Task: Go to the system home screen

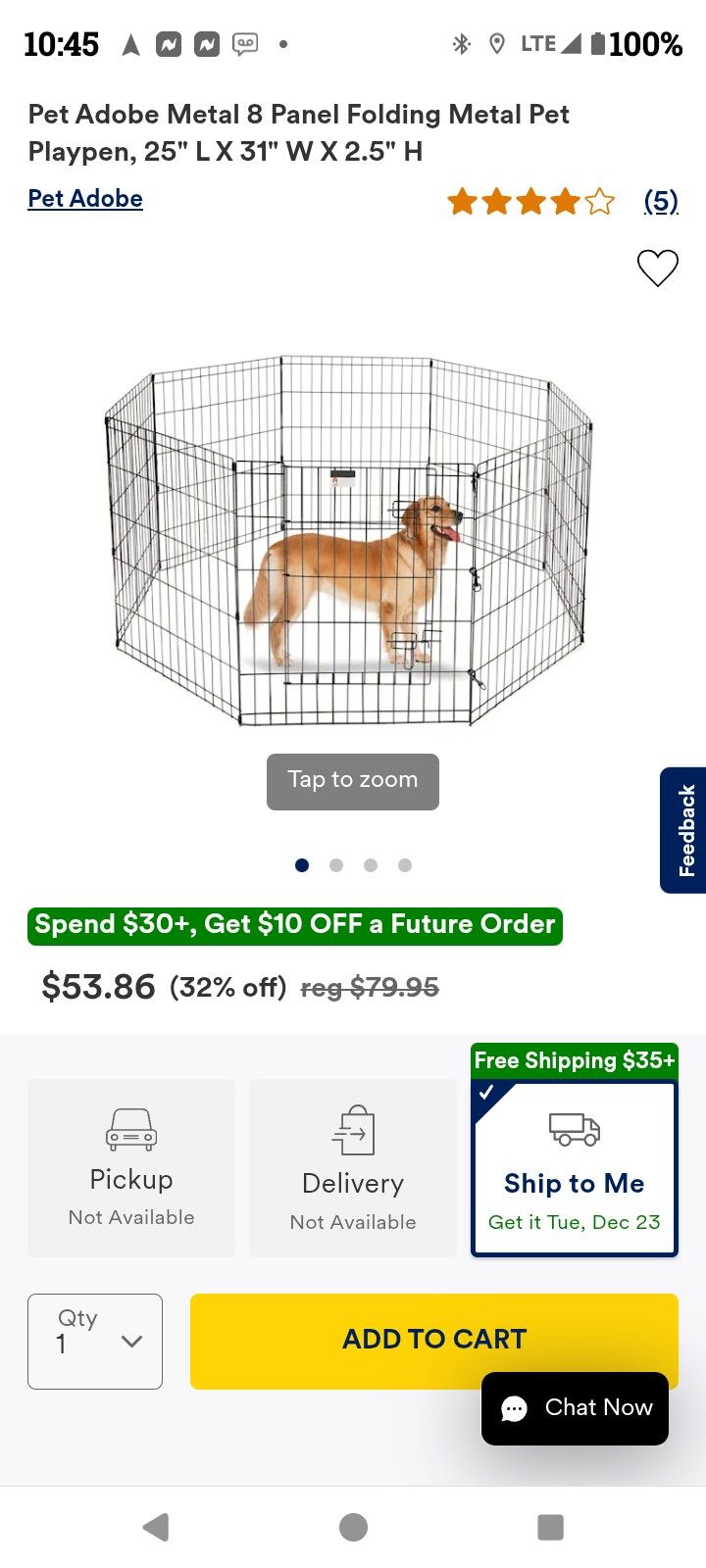Action: click(353, 1527)
